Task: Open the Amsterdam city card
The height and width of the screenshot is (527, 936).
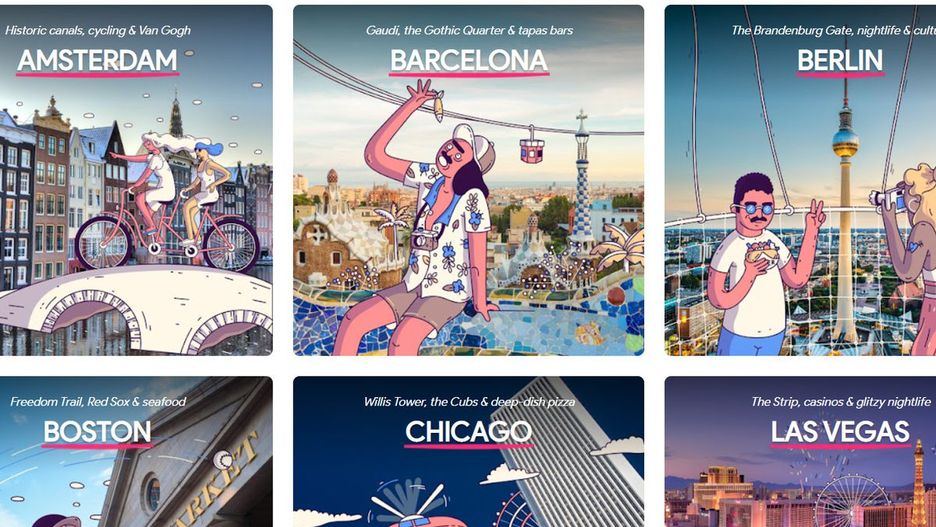Action: click(x=136, y=180)
